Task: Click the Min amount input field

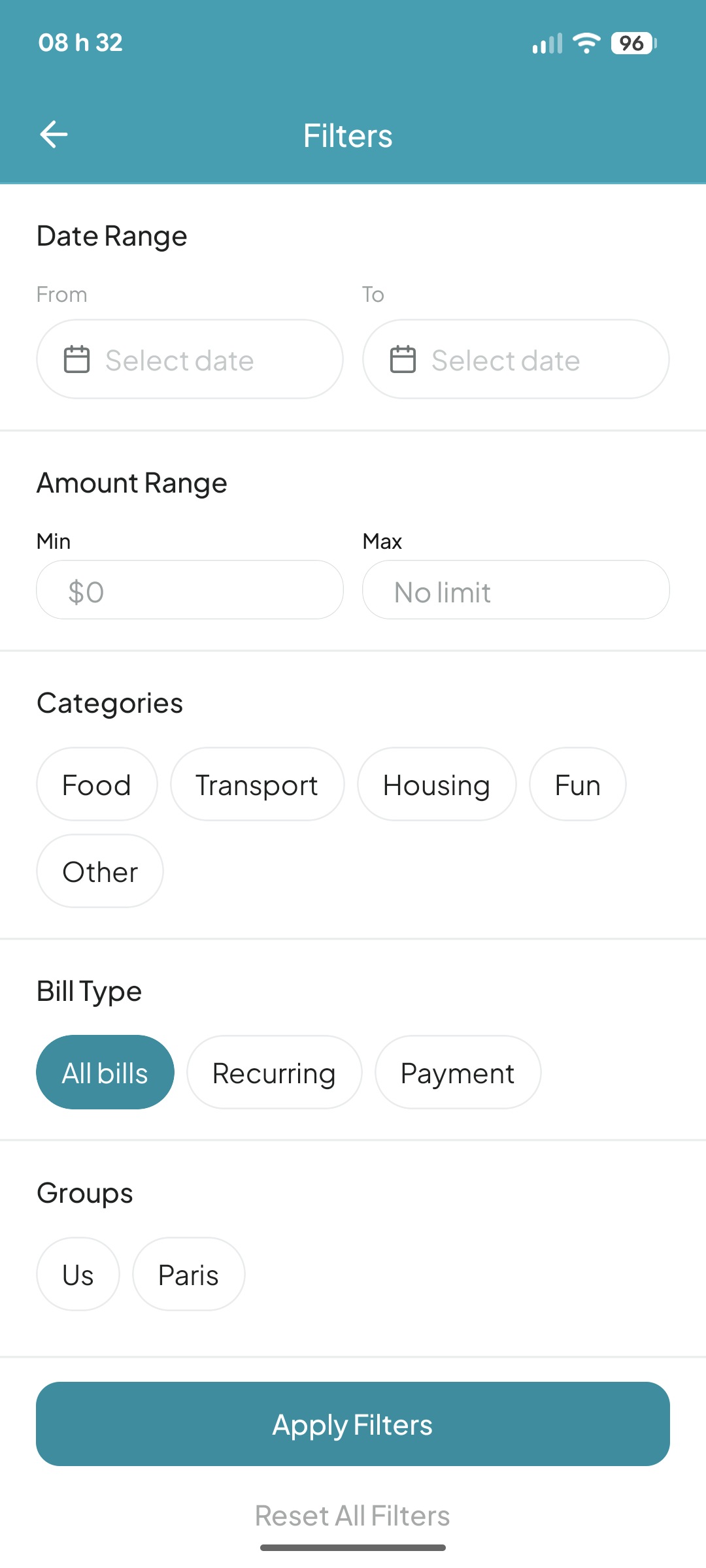Action: tap(189, 590)
